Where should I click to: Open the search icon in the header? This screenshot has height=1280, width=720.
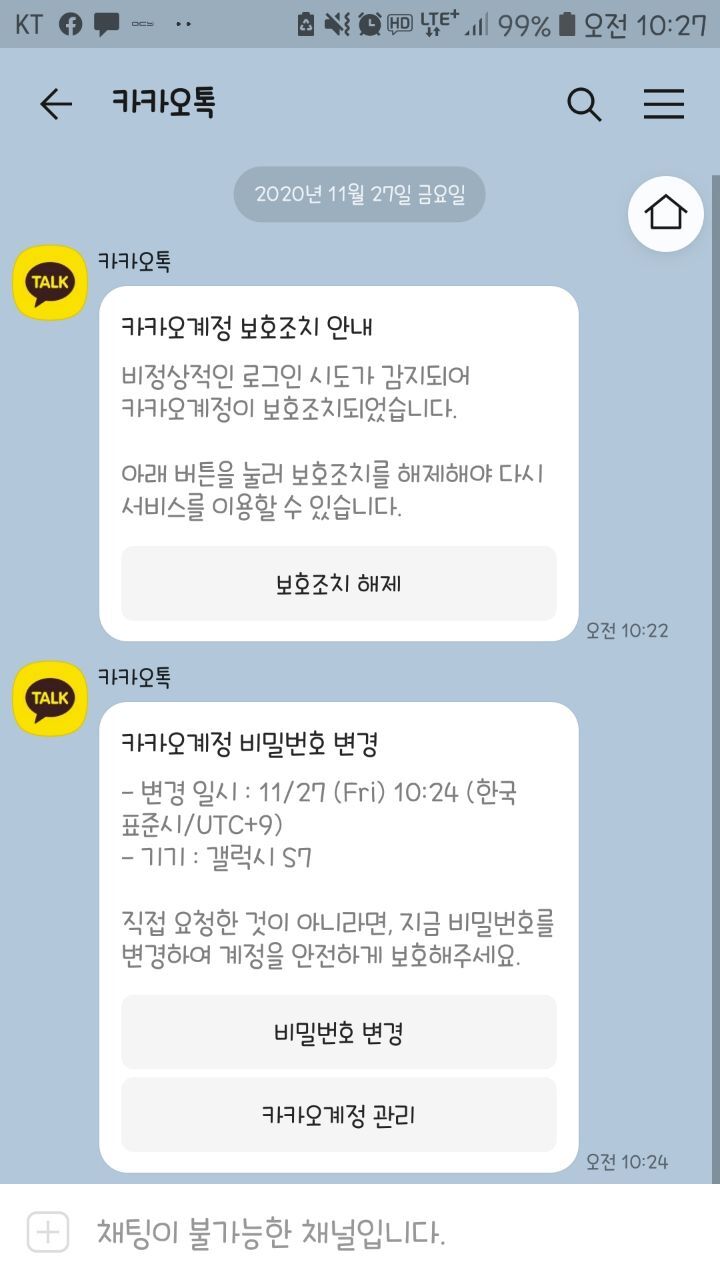[583, 104]
